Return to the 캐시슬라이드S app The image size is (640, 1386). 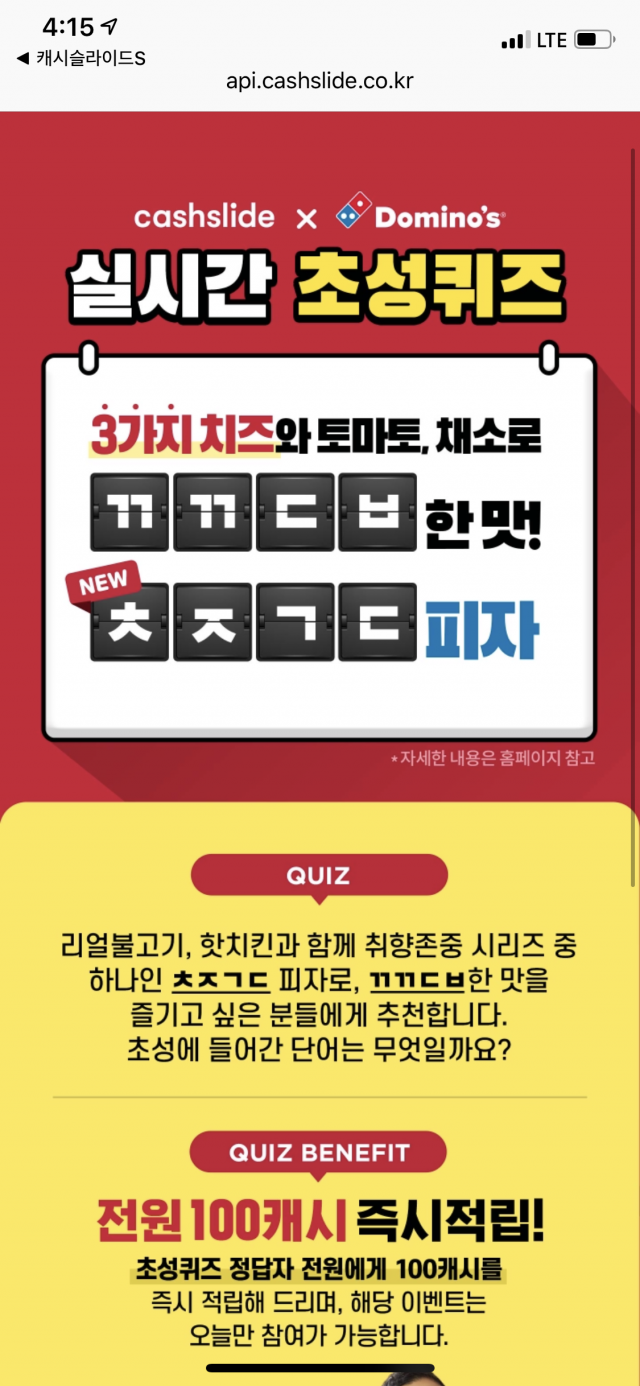tap(80, 58)
